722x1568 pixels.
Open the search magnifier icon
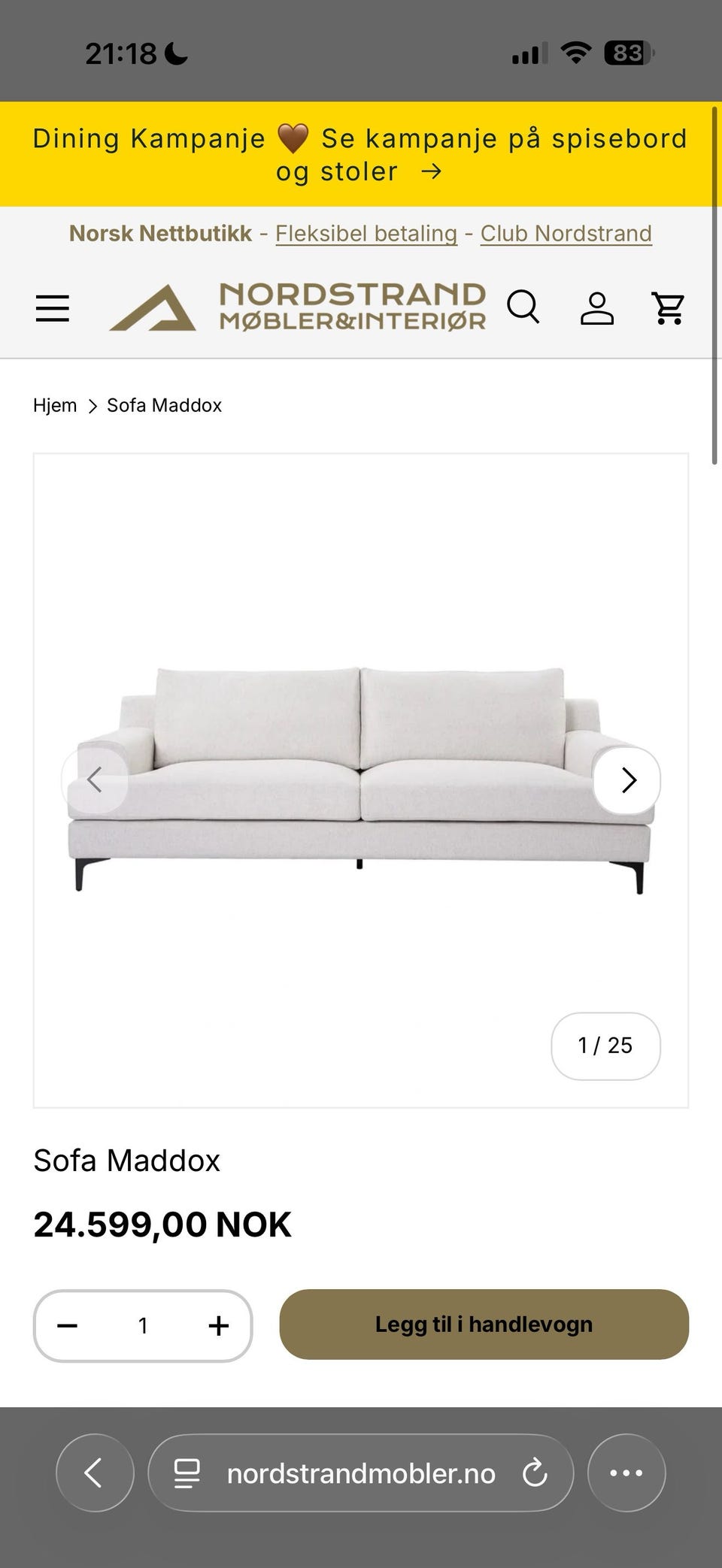pos(523,307)
